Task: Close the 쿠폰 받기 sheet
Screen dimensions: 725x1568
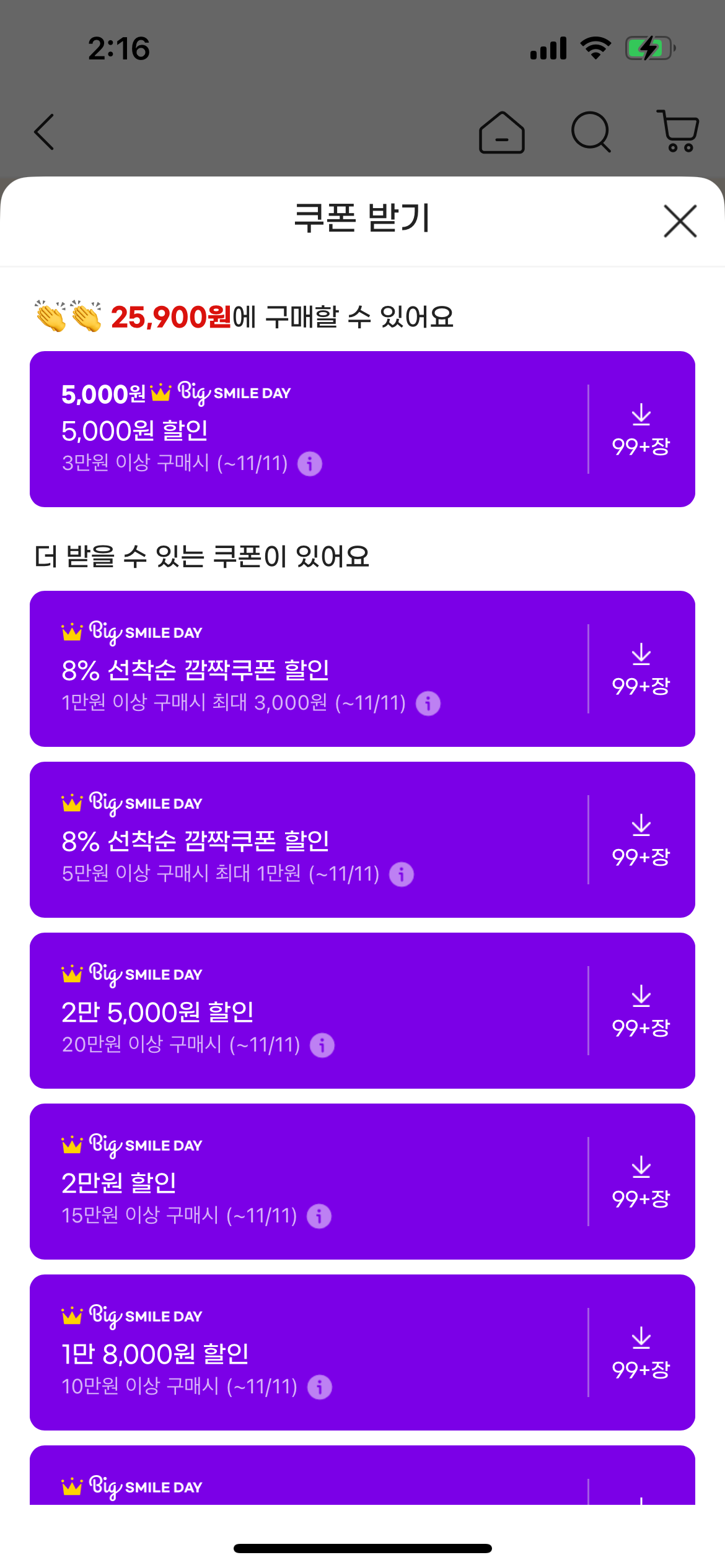Action: (x=680, y=221)
